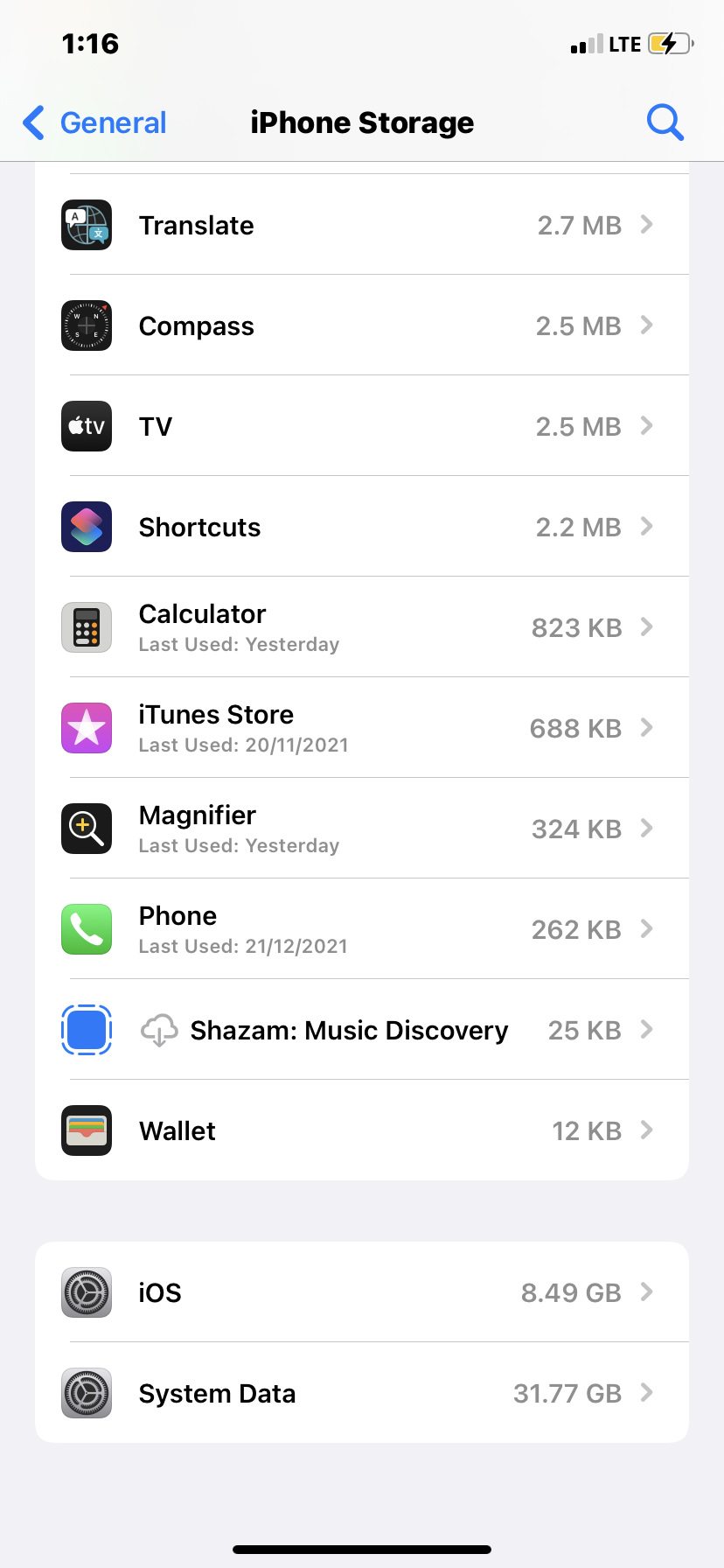
Task: Expand details for Shortcuts storage
Action: coord(362,527)
